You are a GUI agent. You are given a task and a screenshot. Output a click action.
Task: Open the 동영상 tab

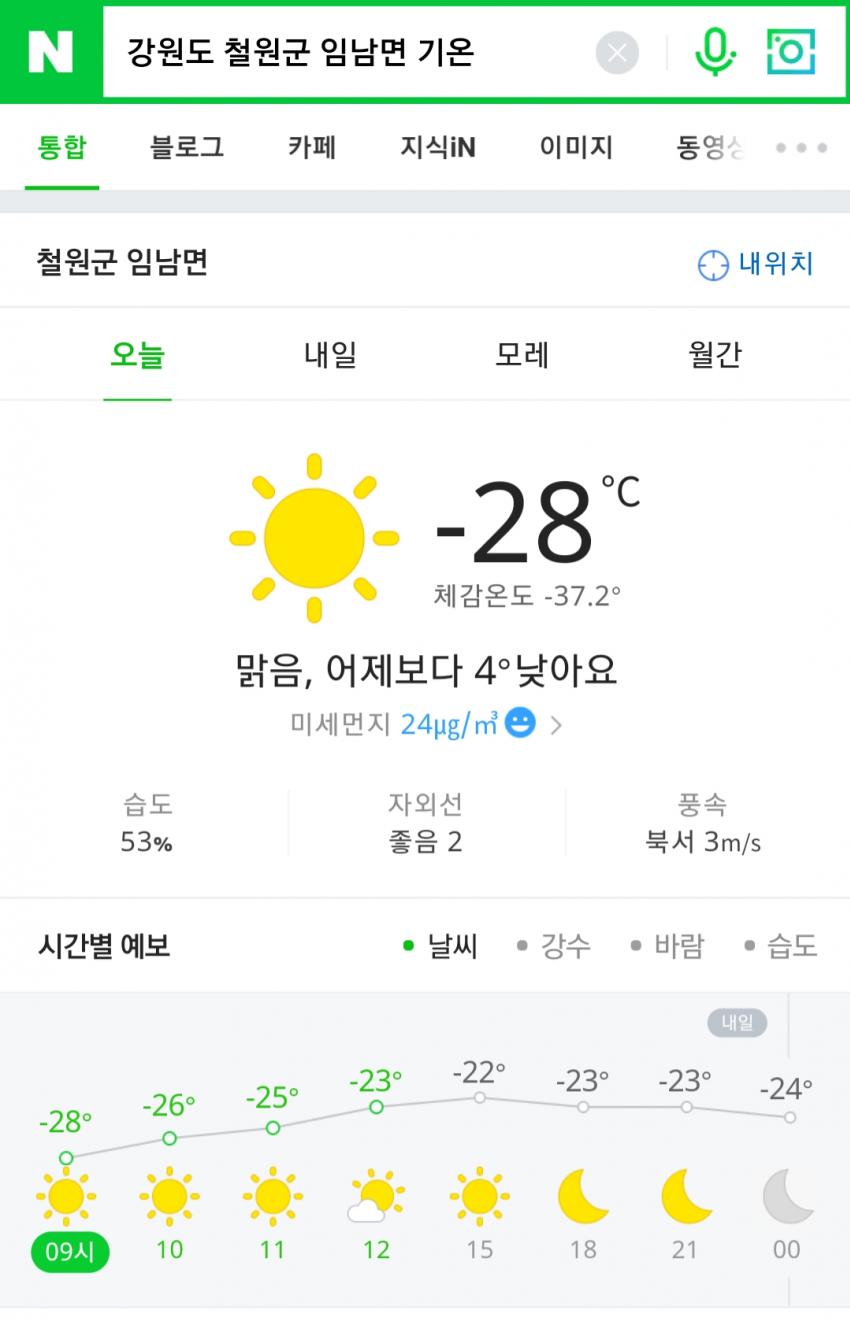tap(708, 148)
